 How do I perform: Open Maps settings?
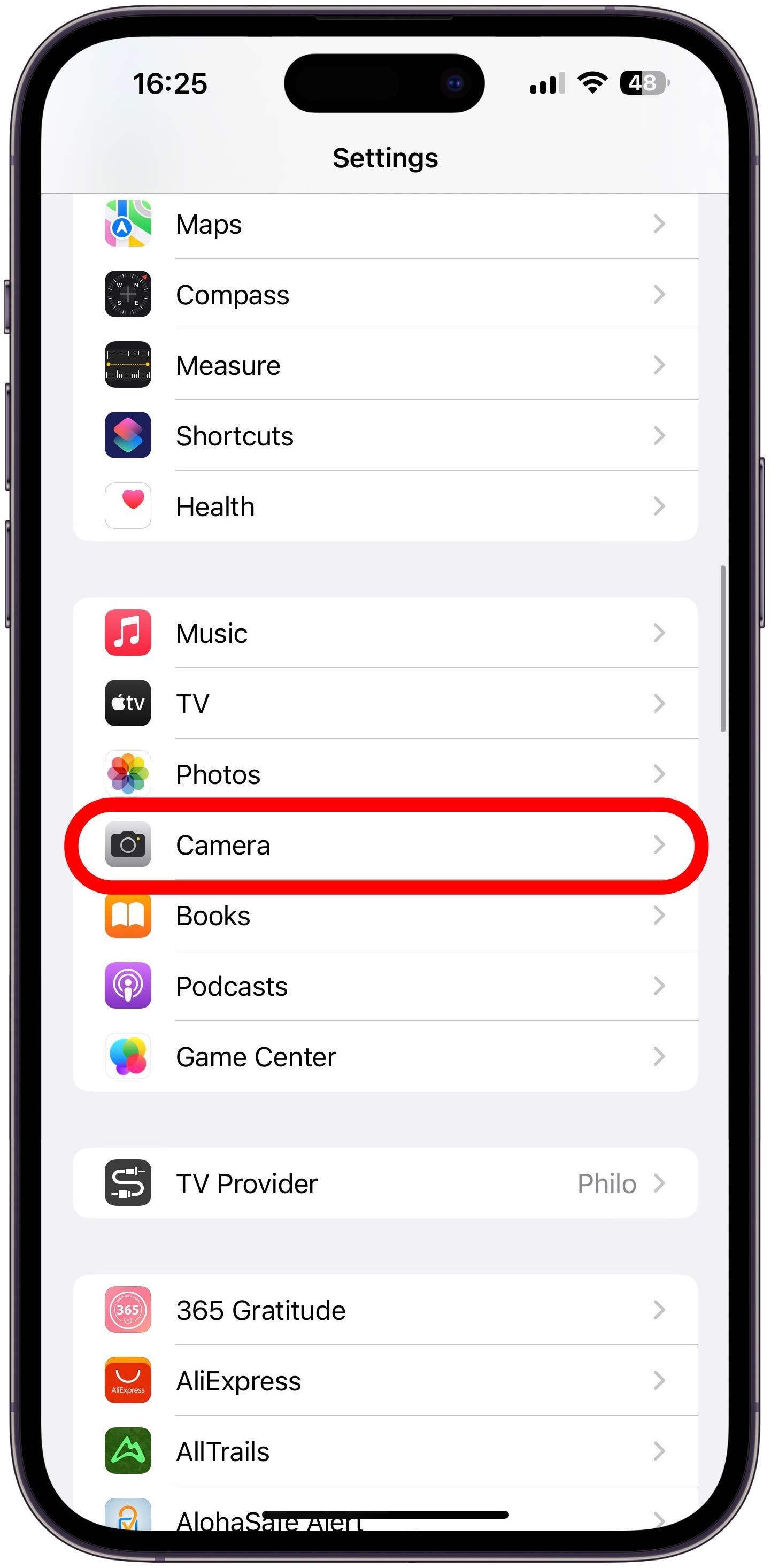(x=384, y=224)
